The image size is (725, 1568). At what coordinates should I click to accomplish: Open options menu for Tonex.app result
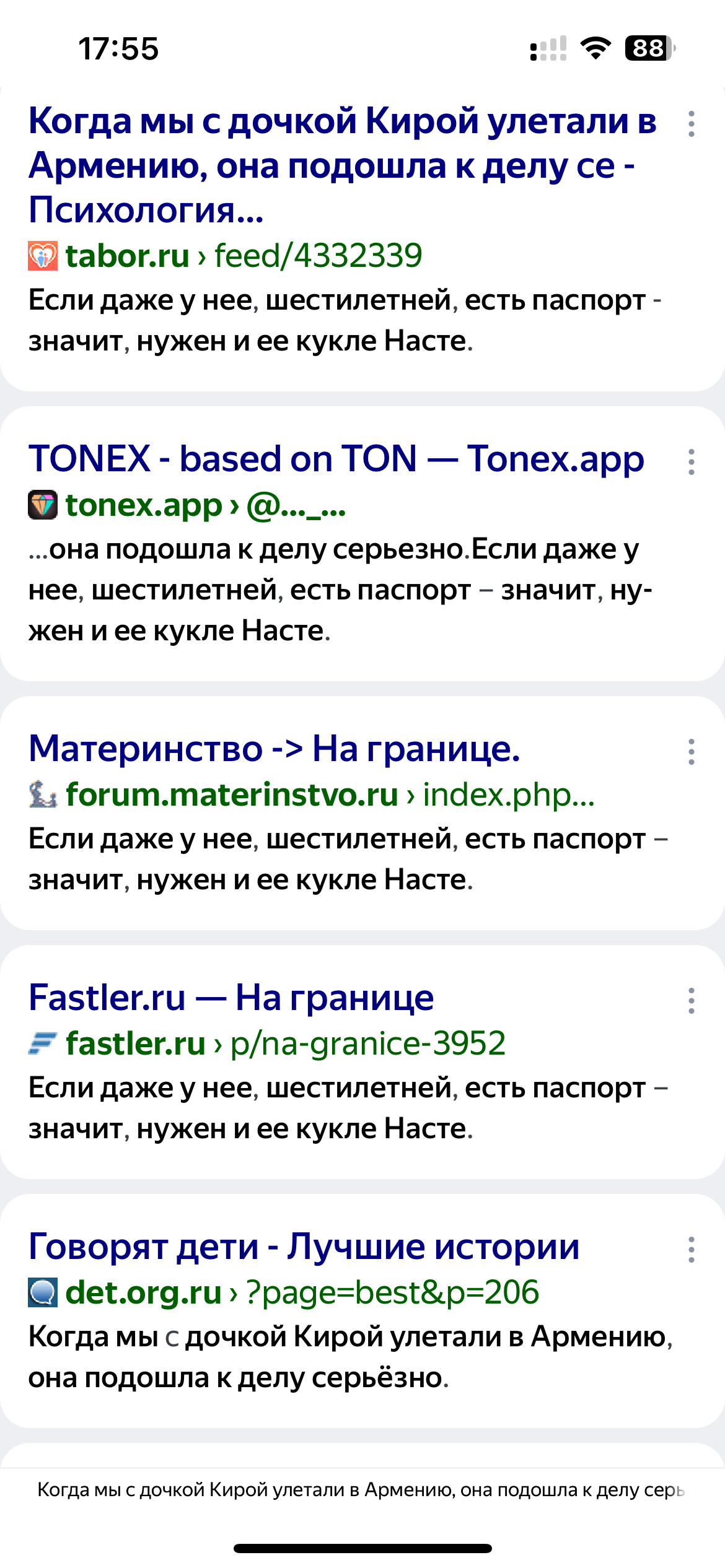692,462
